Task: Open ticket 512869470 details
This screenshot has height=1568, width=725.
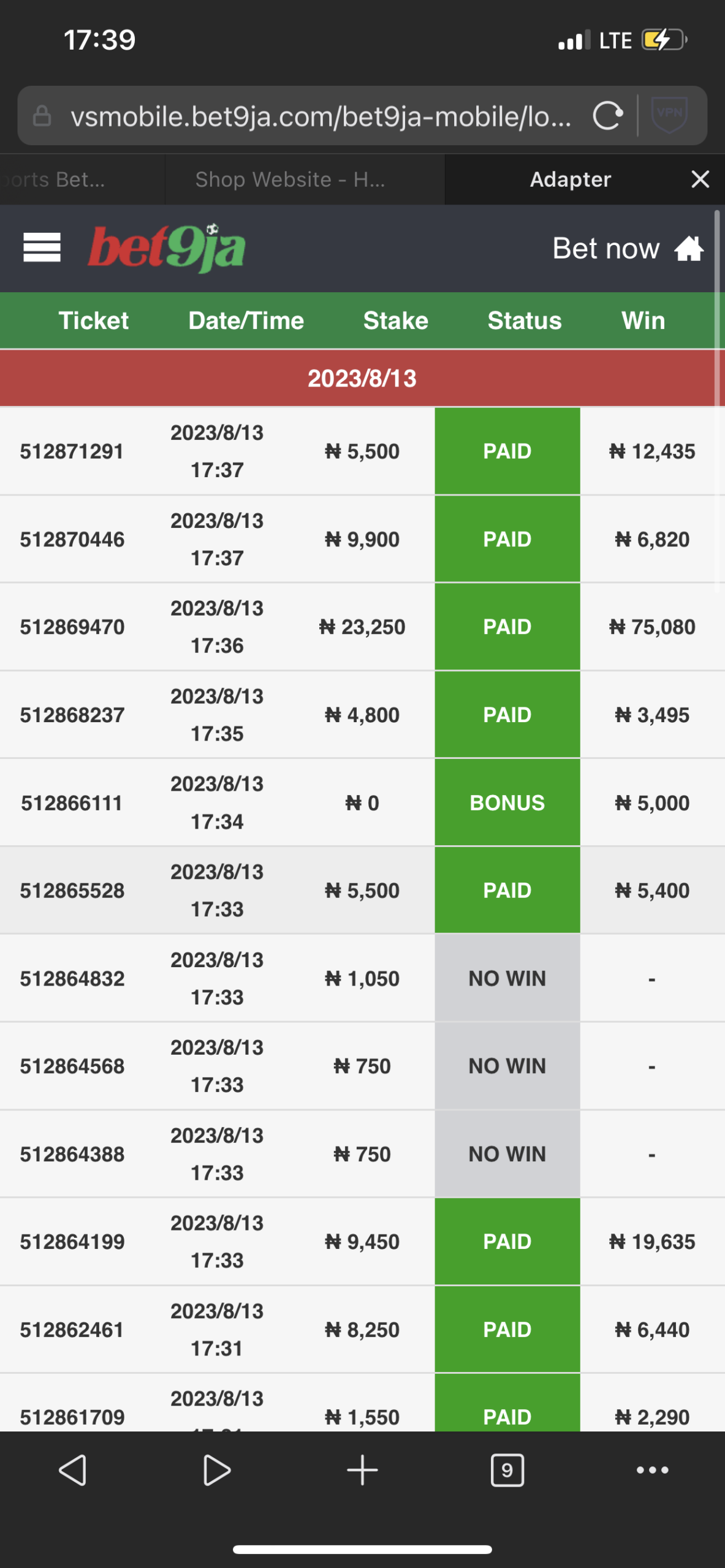Action: coord(362,627)
